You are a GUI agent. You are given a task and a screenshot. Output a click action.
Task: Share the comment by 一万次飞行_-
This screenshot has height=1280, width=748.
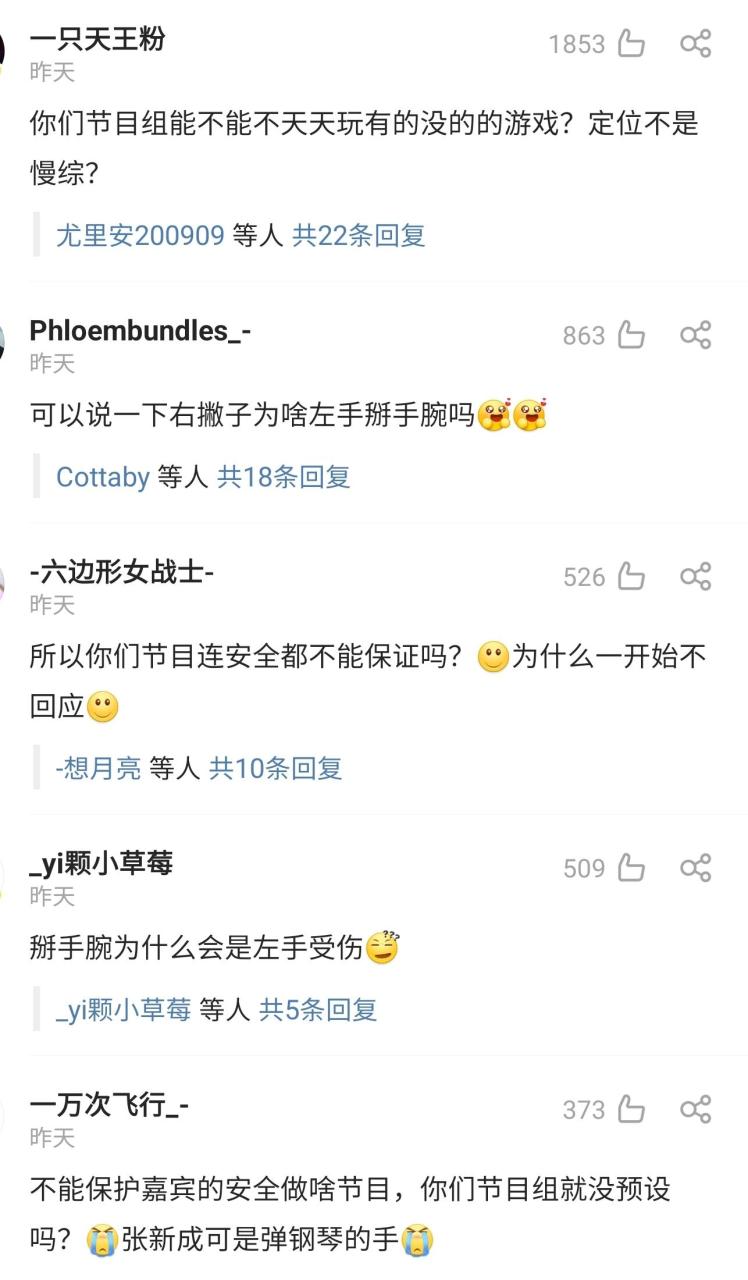point(695,1110)
